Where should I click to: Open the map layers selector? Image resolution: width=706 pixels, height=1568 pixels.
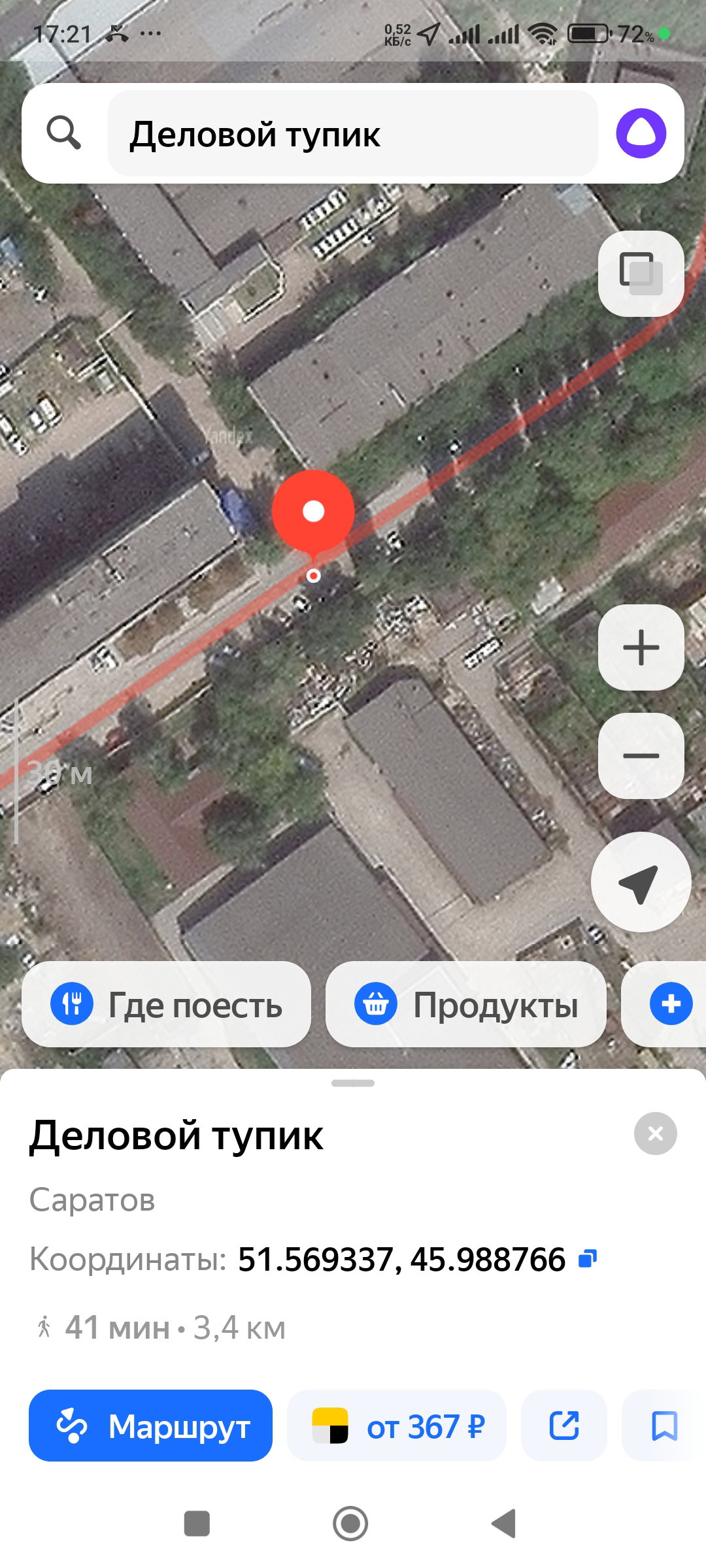[x=641, y=274]
